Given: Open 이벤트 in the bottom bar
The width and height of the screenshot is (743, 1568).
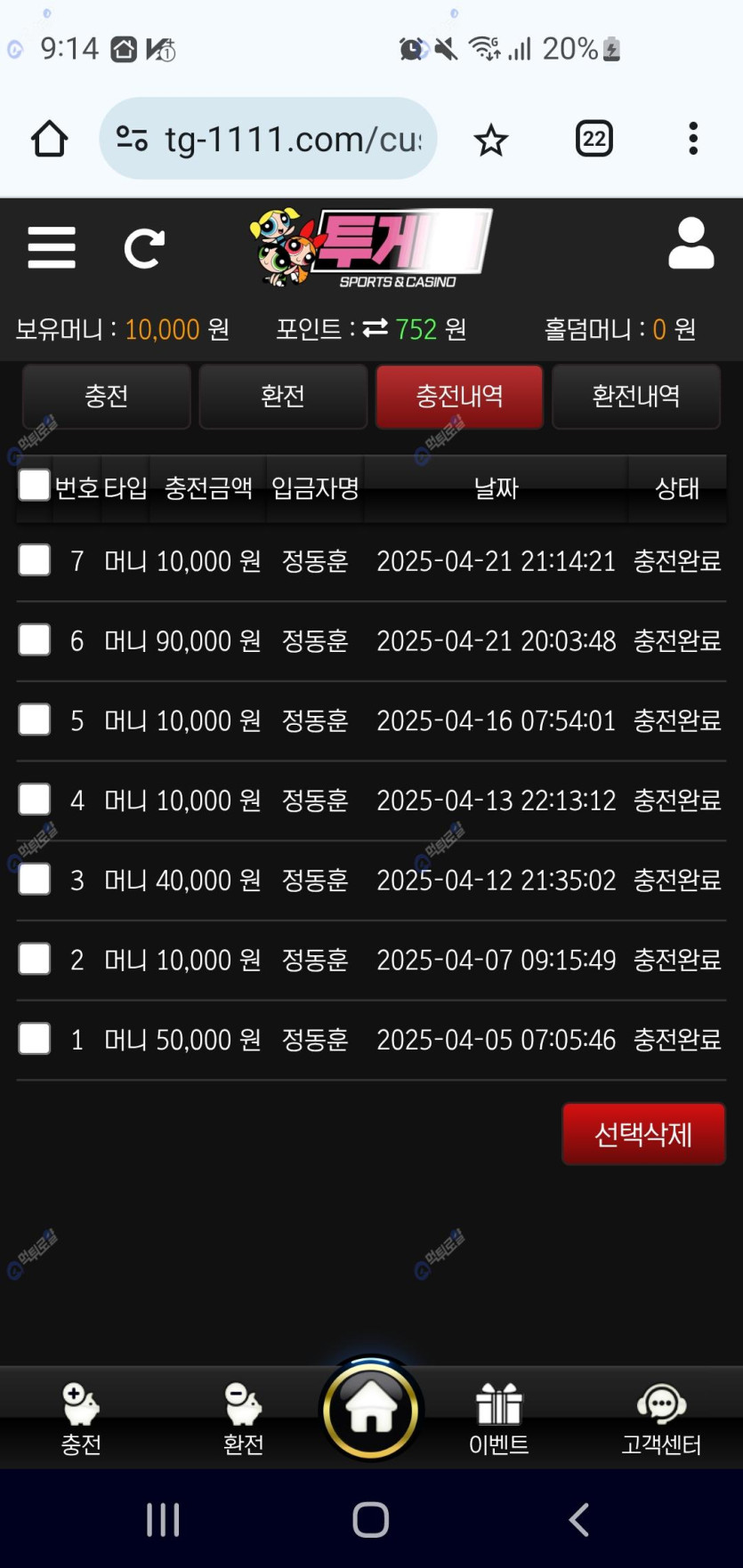Looking at the screenshot, I should pos(499,1419).
